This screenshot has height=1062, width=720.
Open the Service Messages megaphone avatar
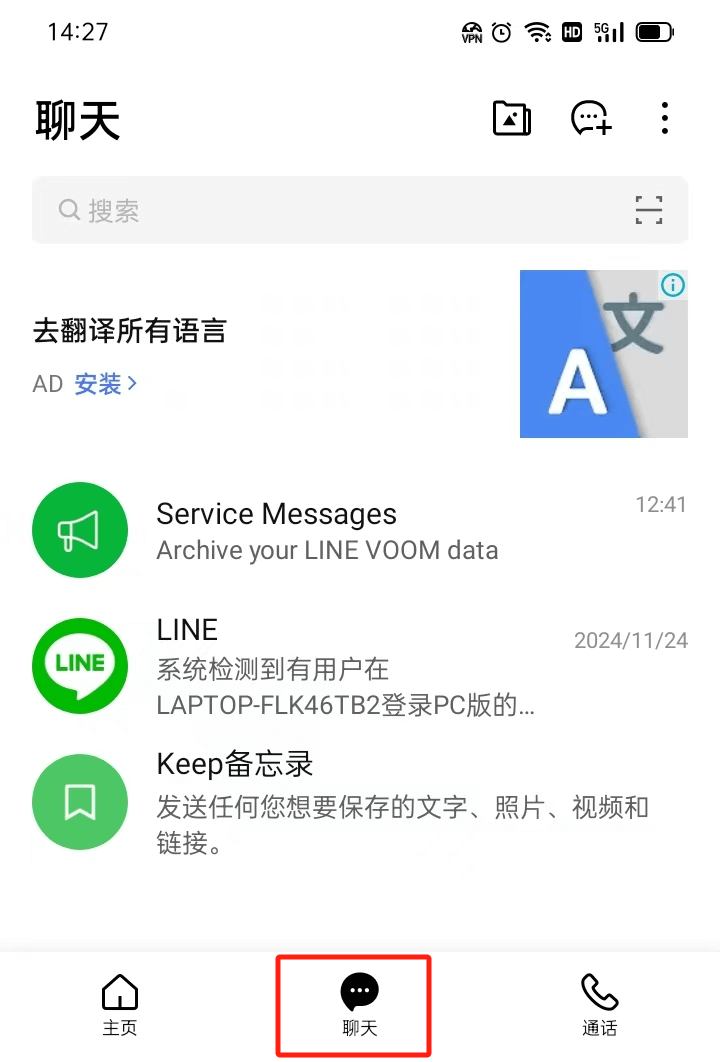coord(81,530)
